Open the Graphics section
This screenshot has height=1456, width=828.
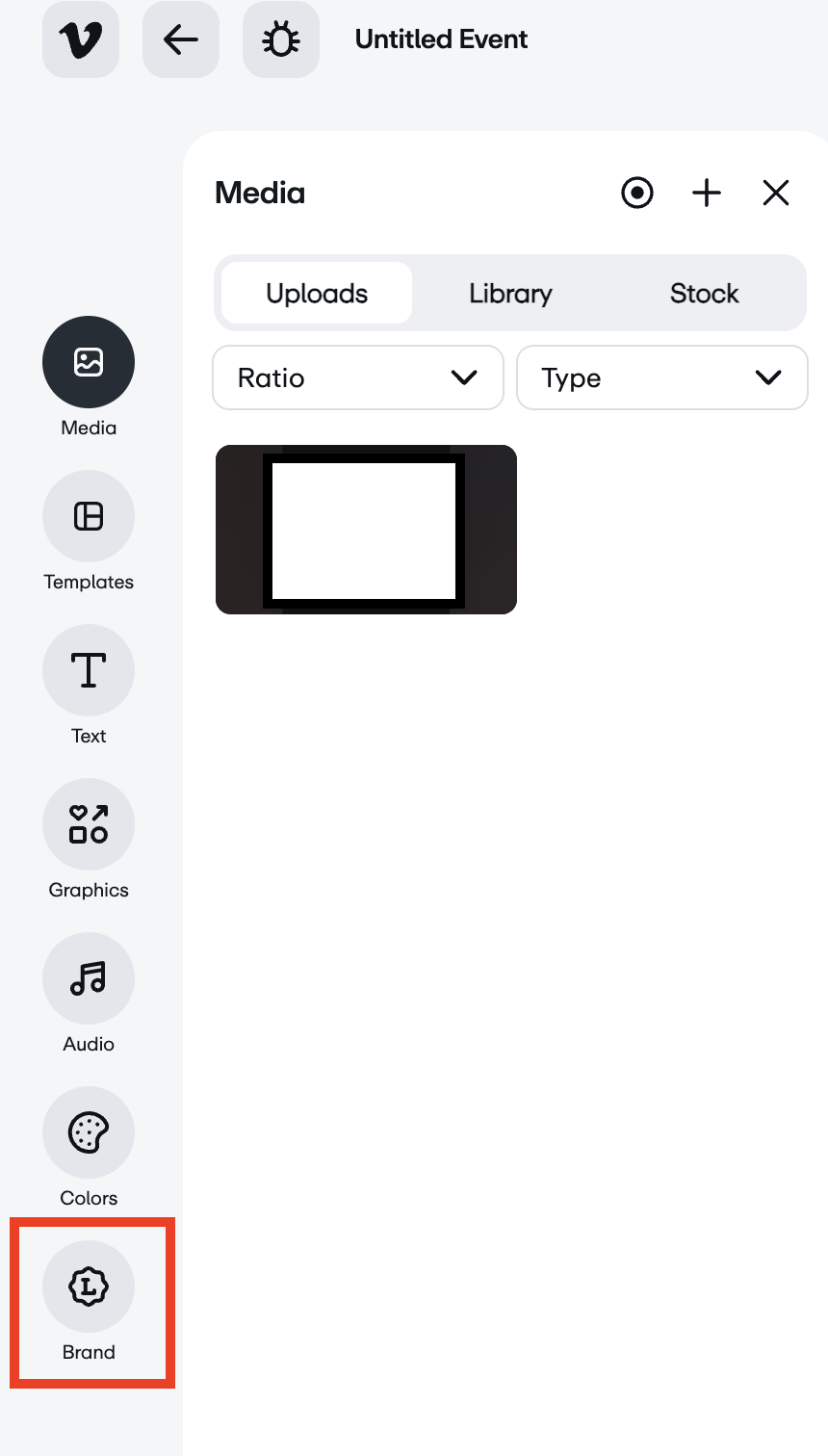89,825
